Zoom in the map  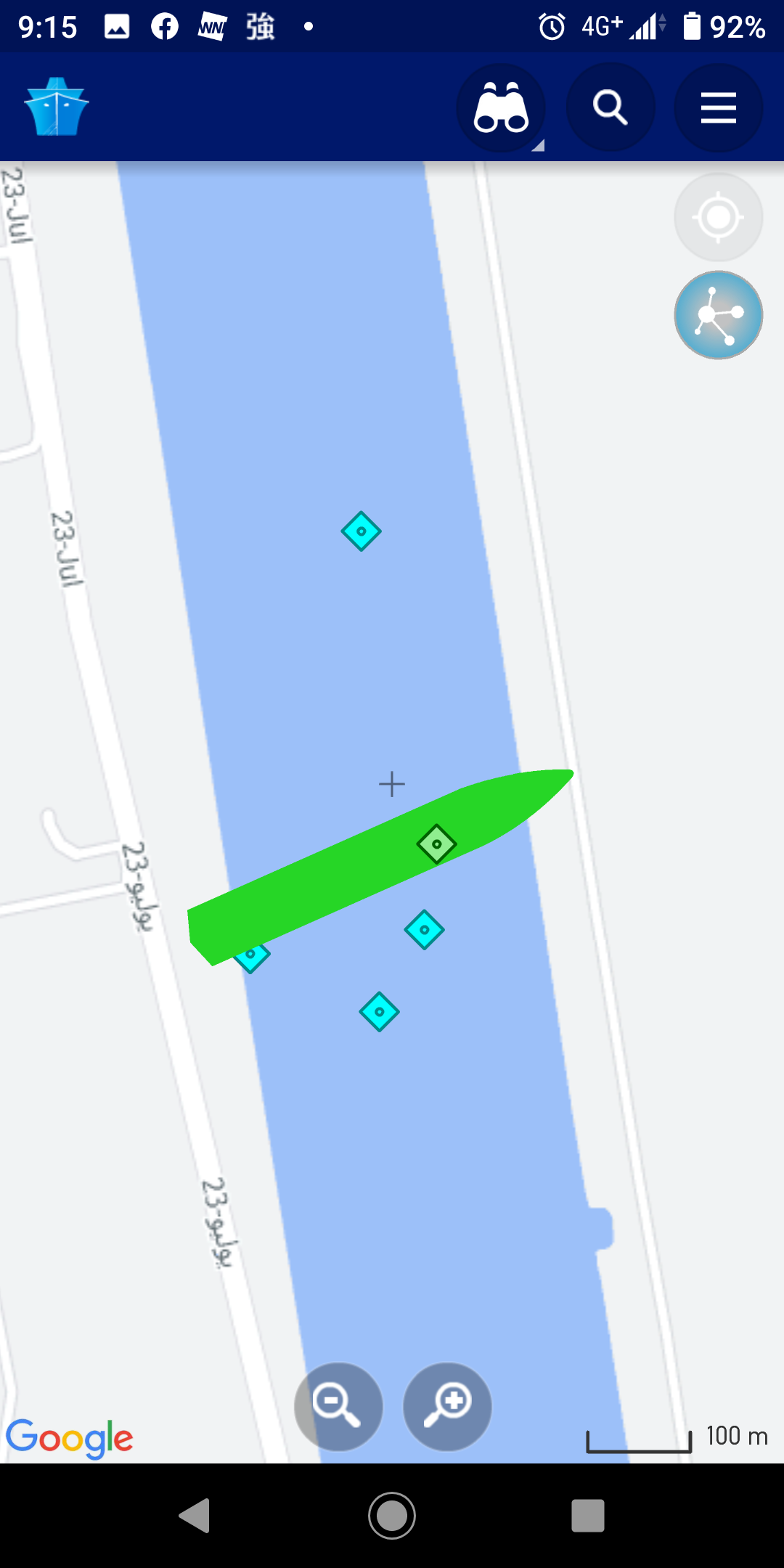(447, 1407)
